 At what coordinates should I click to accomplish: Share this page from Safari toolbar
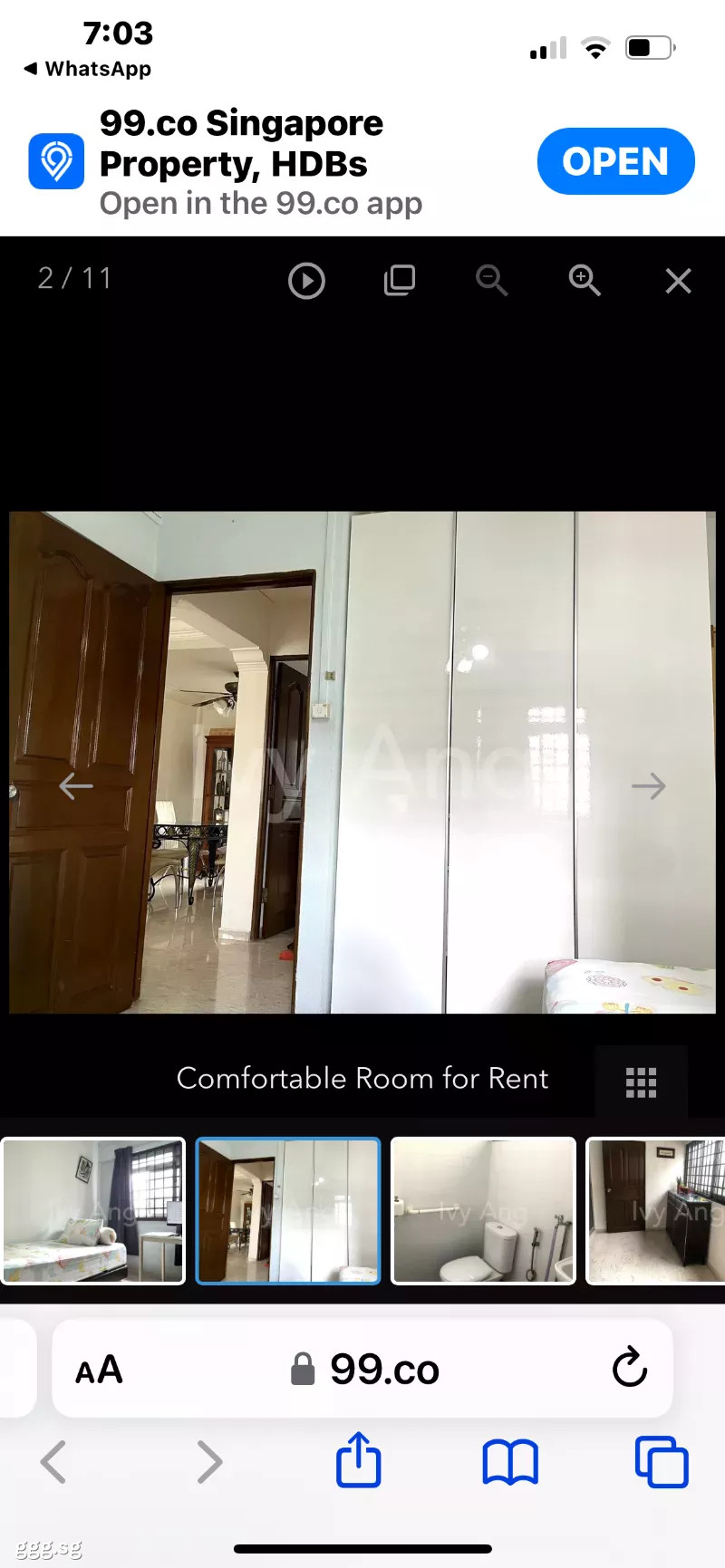coord(359,1459)
